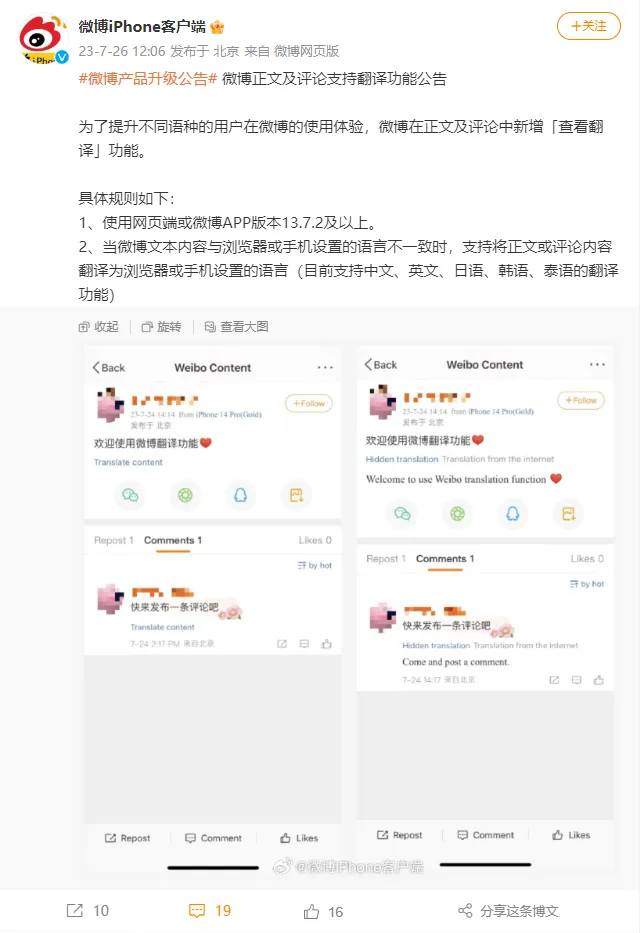Open 微博网页版 source link

[307, 51]
